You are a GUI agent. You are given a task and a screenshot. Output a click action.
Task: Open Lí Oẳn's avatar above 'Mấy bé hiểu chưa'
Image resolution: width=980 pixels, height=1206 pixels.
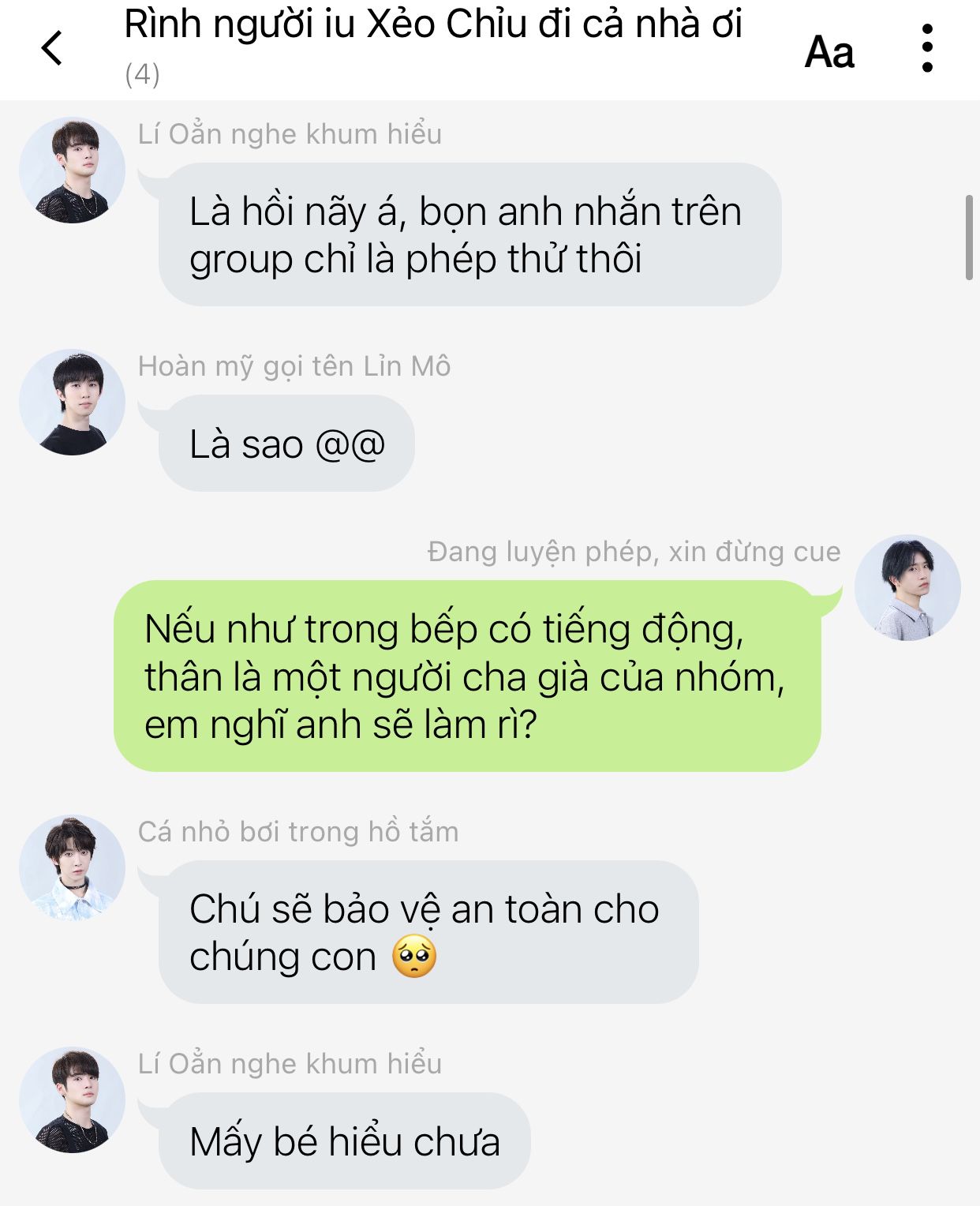point(72,1100)
